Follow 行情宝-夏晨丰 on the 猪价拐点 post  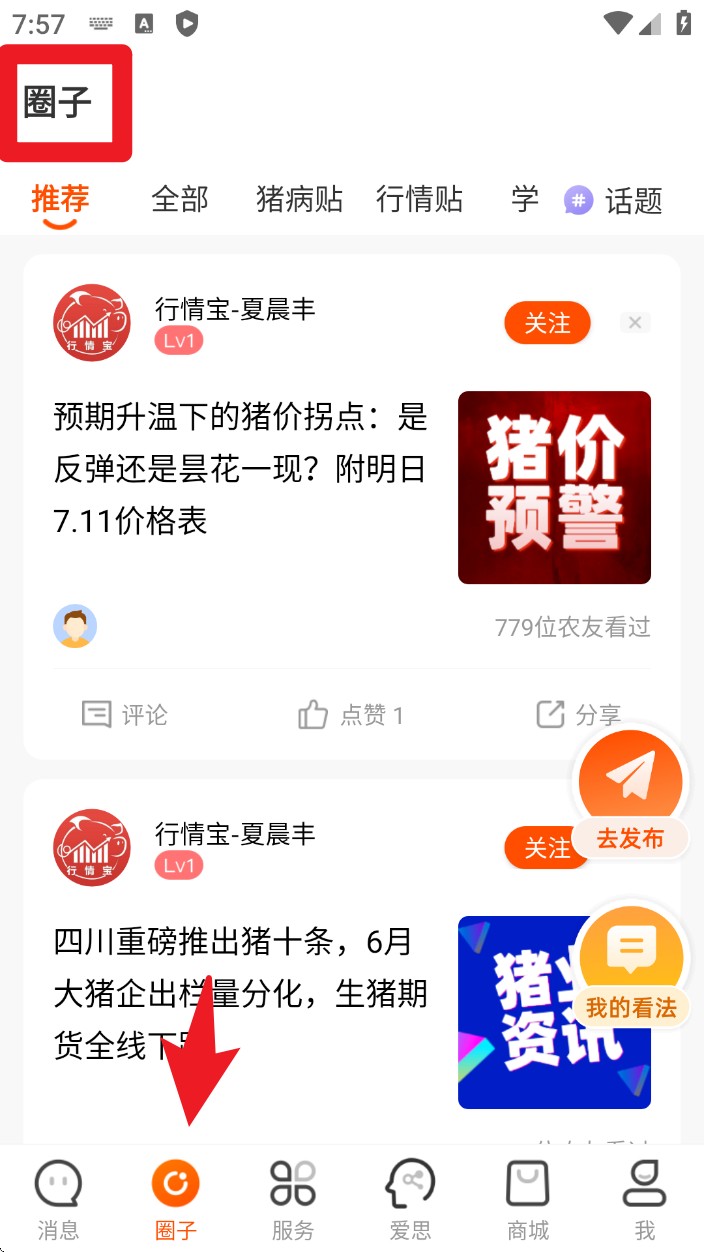[x=547, y=323]
